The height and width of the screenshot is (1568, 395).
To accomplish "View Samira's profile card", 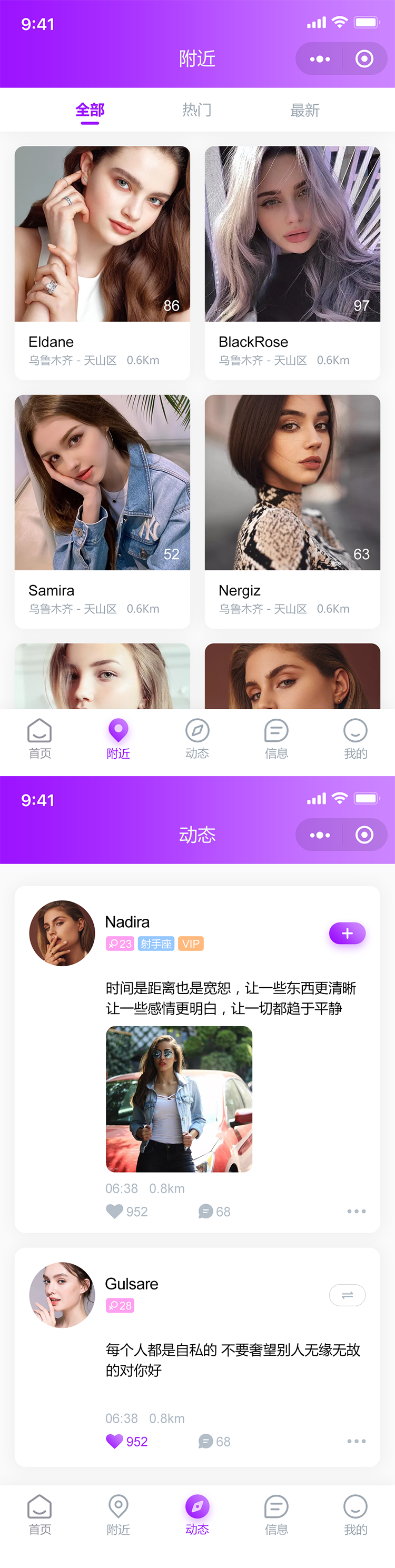I will 102,510.
